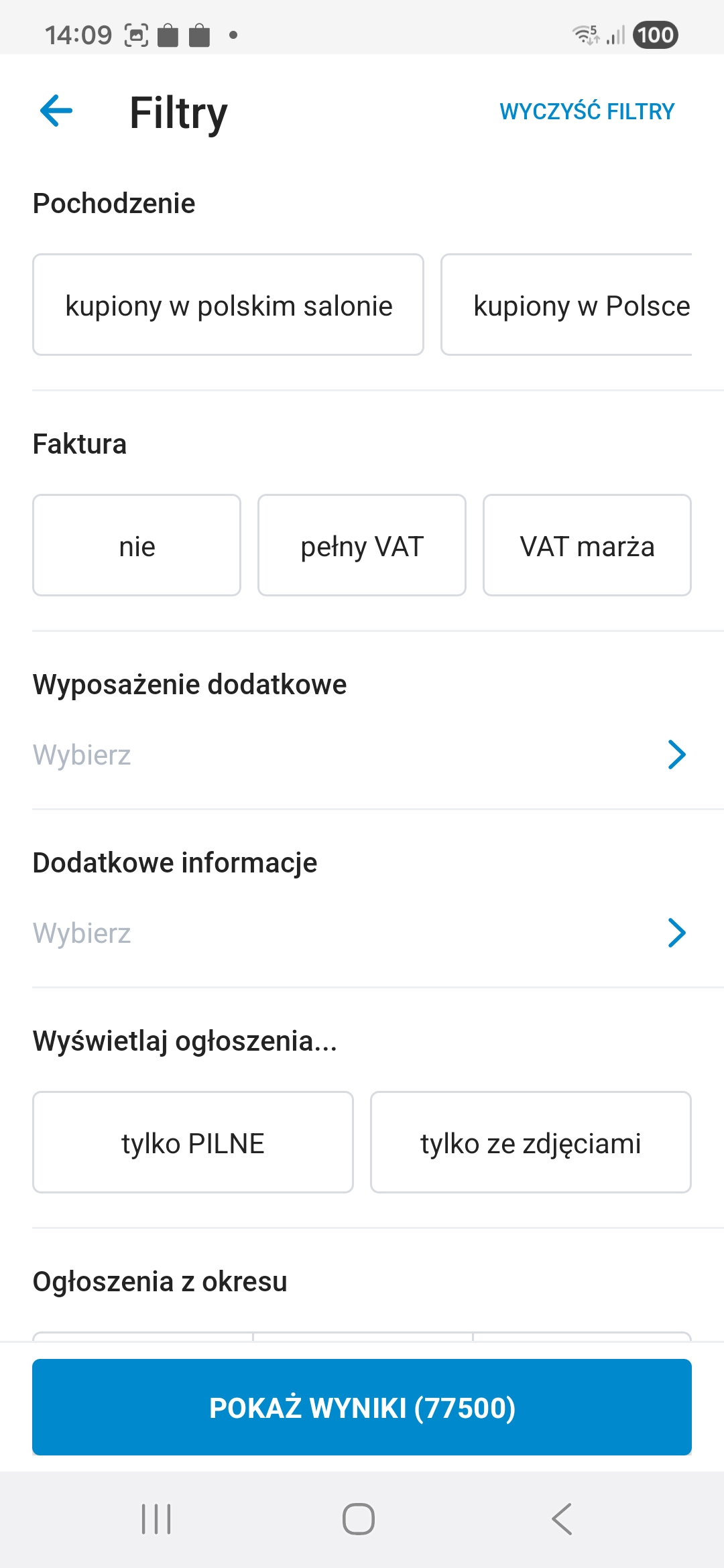This screenshot has width=724, height=1568.
Task: Open the Wyposażenie dodatkowe picker
Action: [x=362, y=755]
